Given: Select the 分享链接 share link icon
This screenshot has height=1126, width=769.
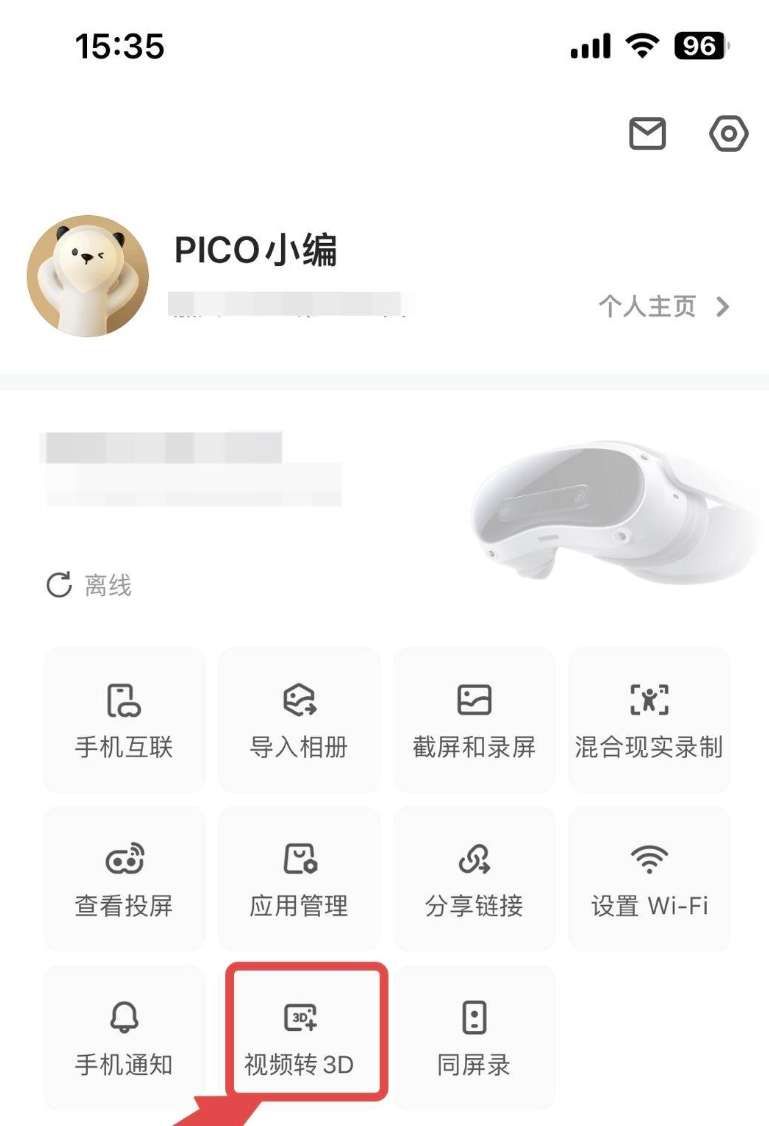Looking at the screenshot, I should (x=473, y=877).
